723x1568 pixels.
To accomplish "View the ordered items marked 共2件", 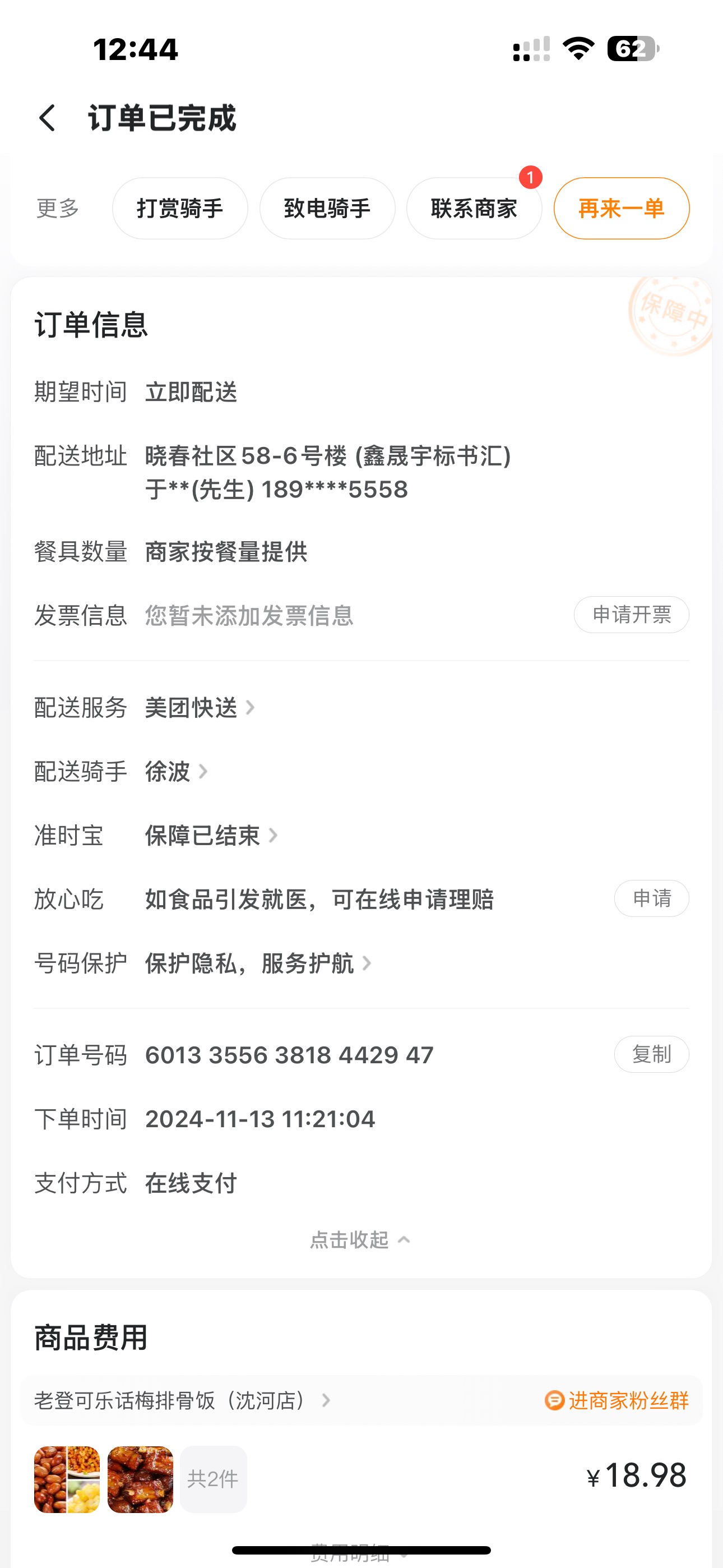I will coord(213,1479).
